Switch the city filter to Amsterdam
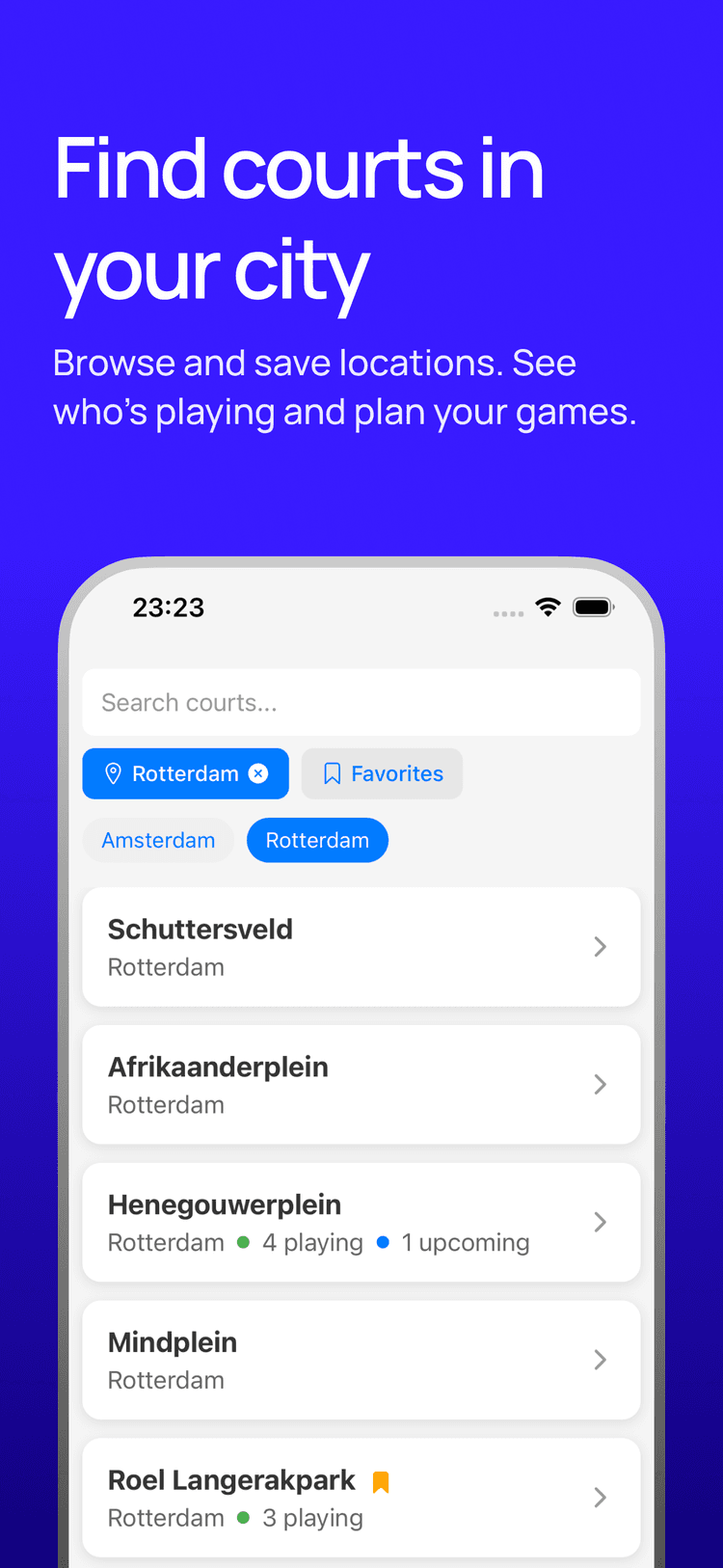 [158, 840]
